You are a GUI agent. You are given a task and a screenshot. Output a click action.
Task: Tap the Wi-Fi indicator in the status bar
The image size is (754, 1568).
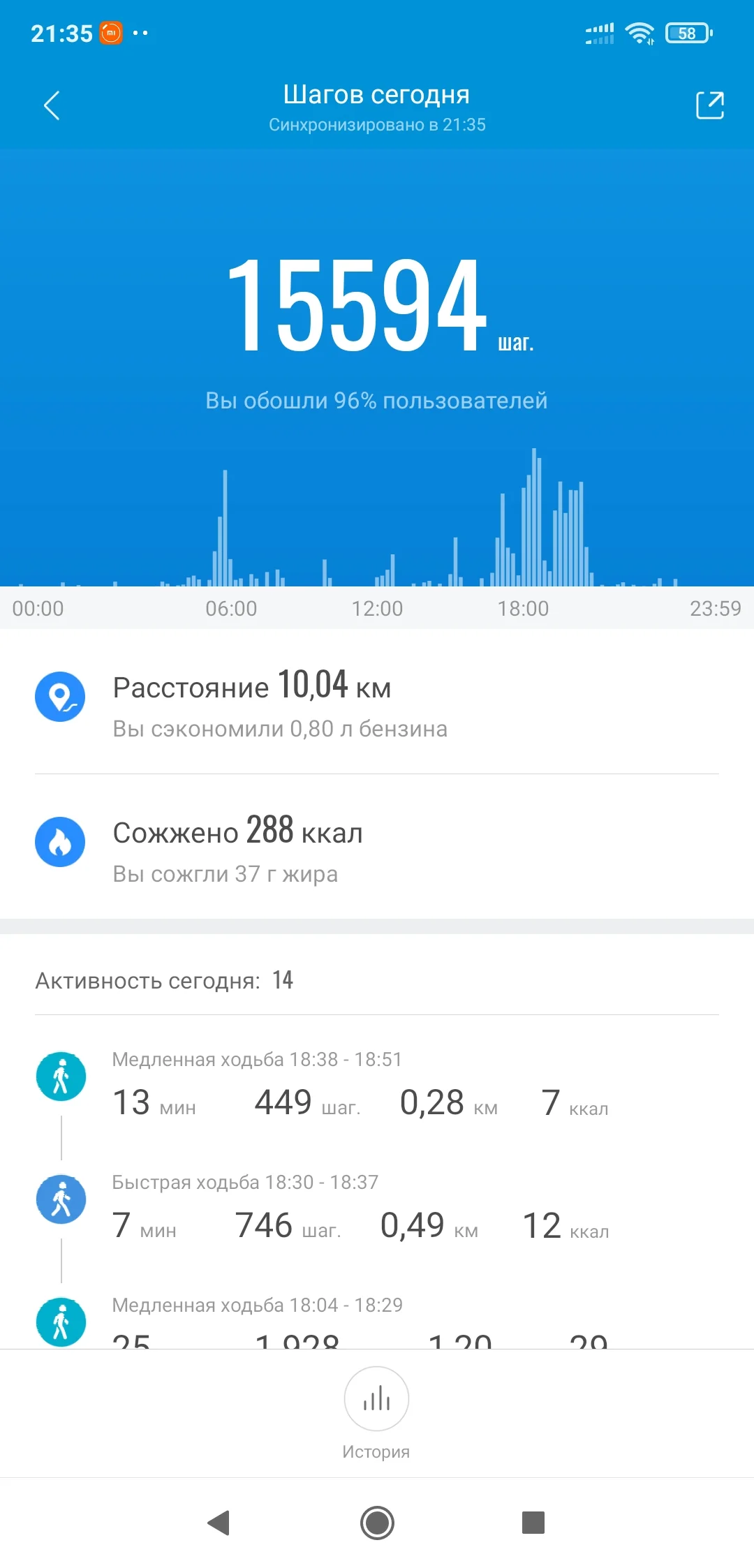pos(640,32)
